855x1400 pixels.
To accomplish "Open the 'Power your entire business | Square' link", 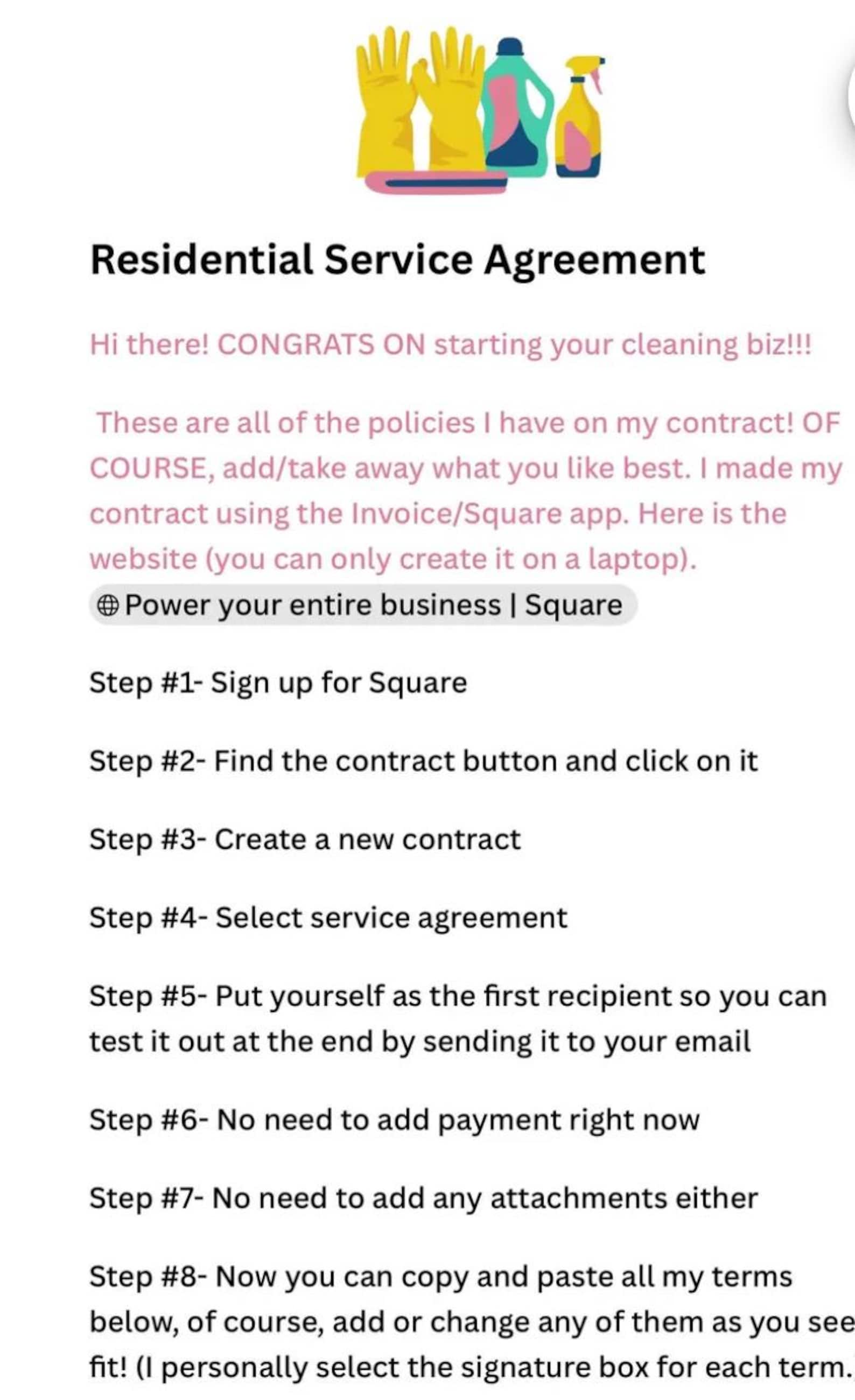I will (363, 605).
